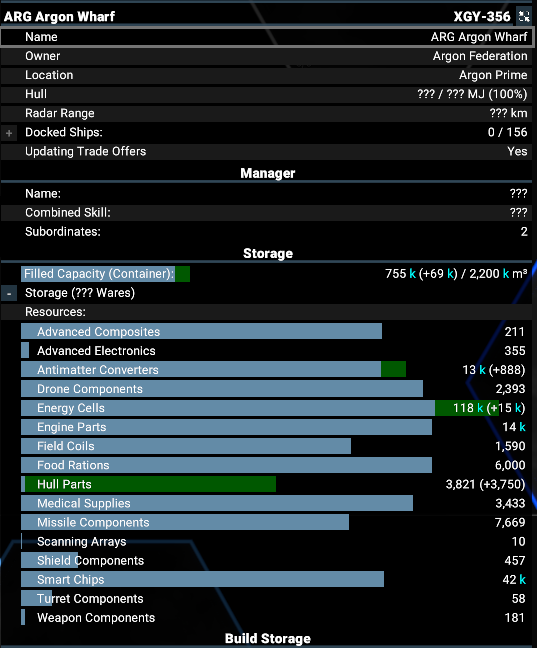Collapse the Storage wares list
The height and width of the screenshot is (648, 537).
pos(9,293)
